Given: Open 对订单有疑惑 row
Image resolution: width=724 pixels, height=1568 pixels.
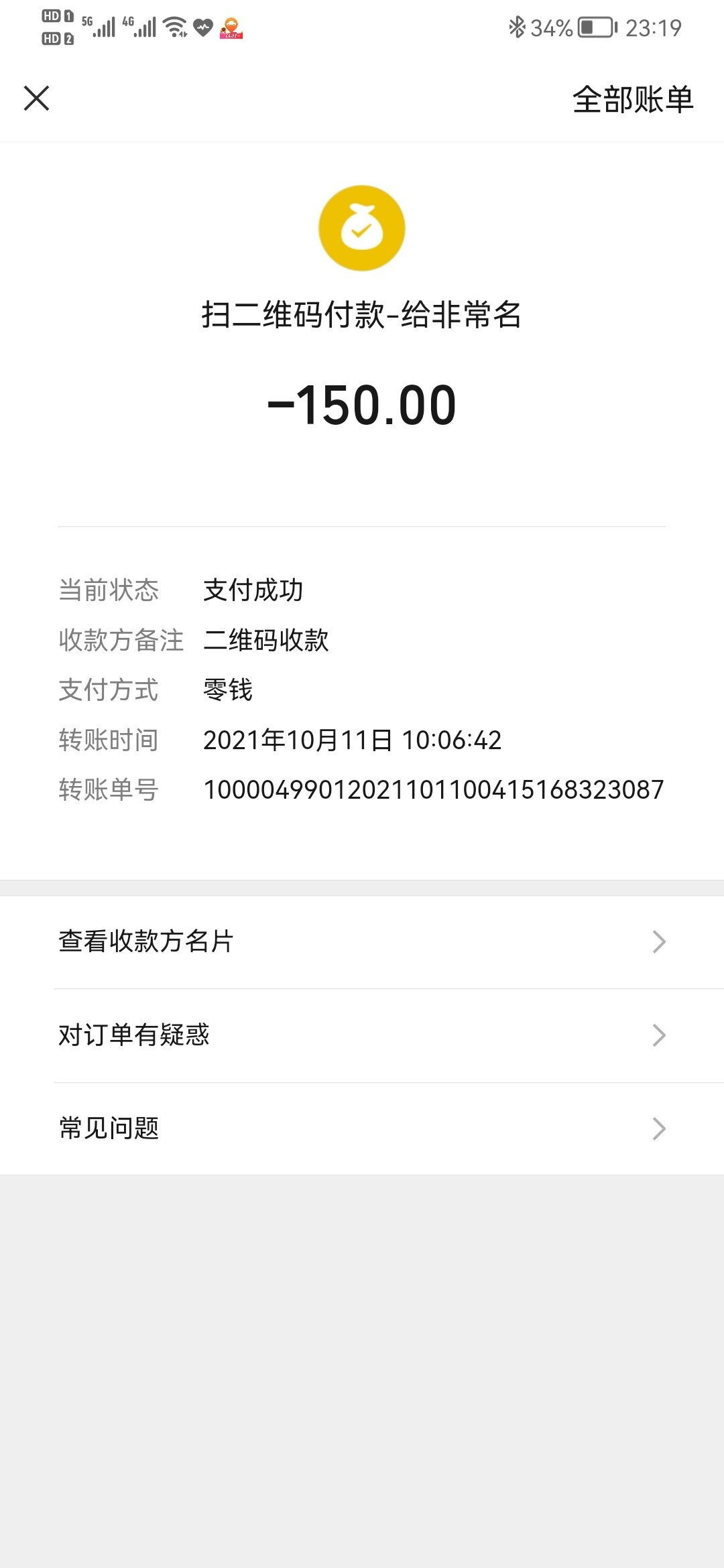Looking at the screenshot, I should point(362,1035).
